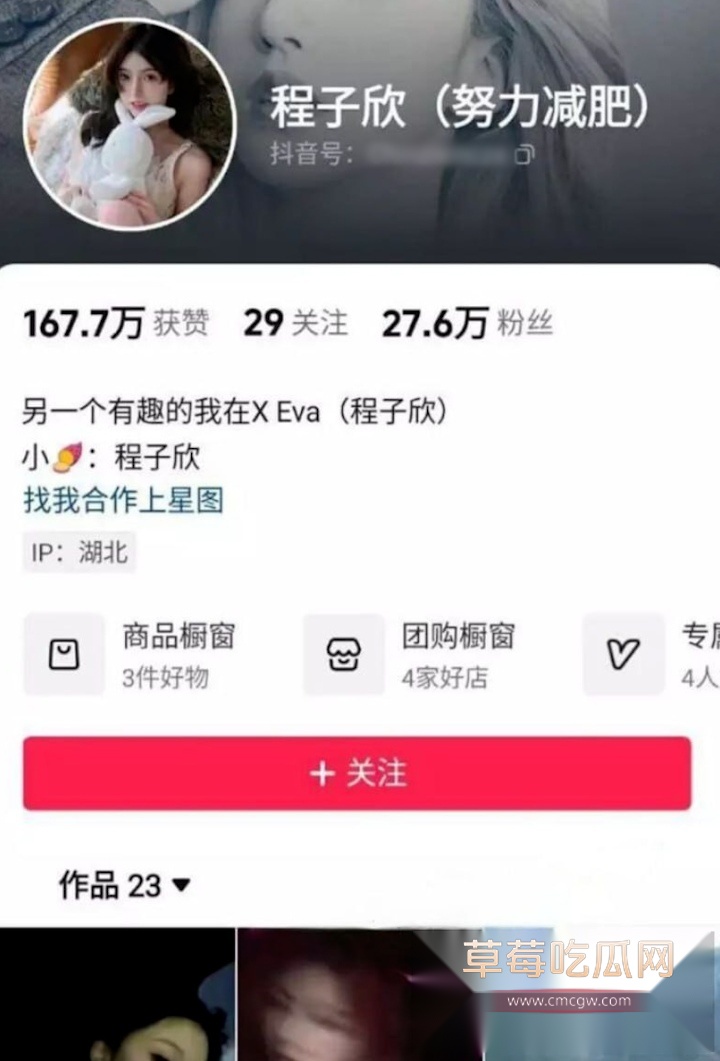Click the 团购橱窗 storefront icon
Image resolution: width=720 pixels, height=1061 pixels.
coord(345,652)
